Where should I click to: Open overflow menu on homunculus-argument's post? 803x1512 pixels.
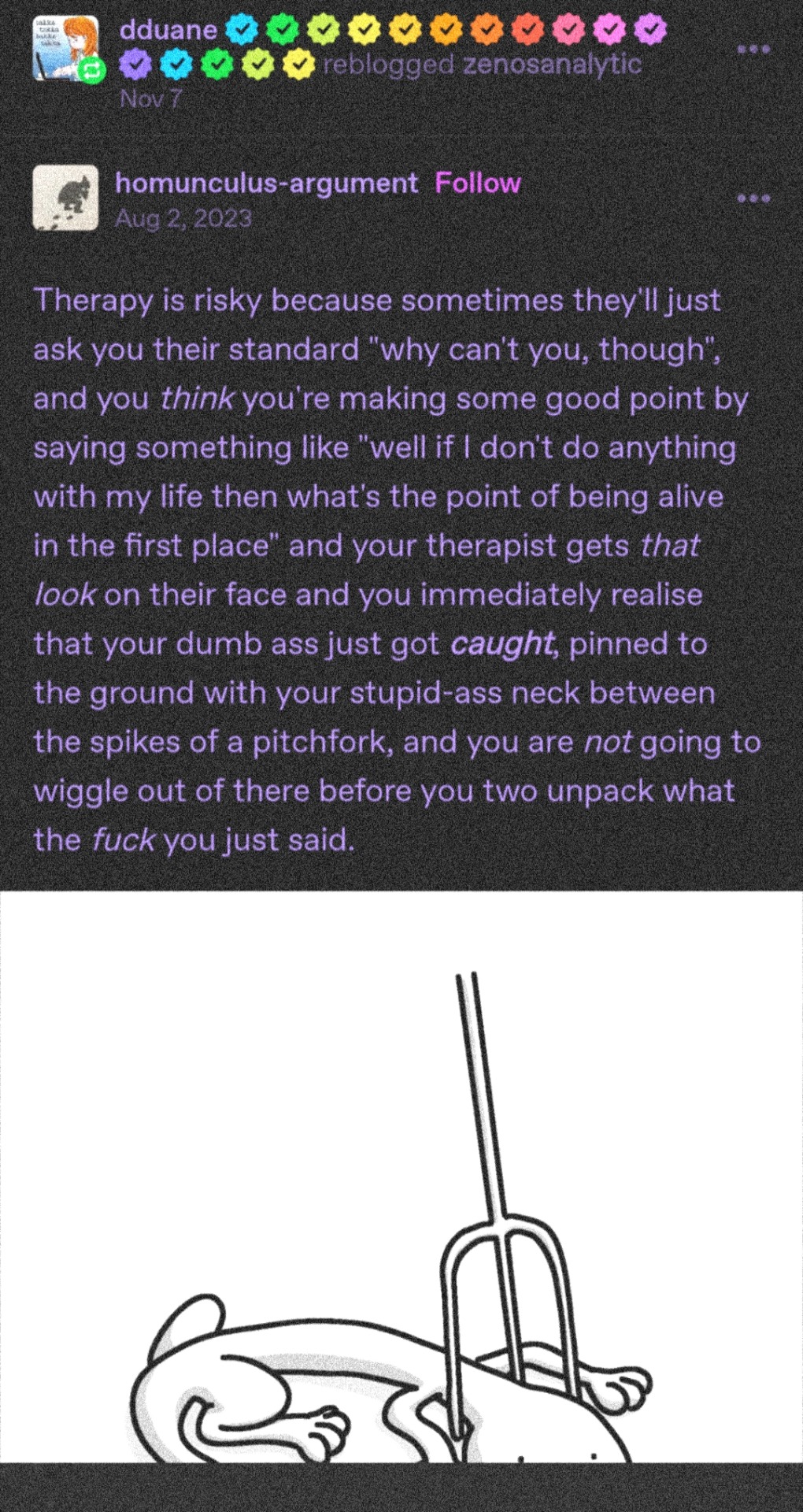[x=753, y=198]
